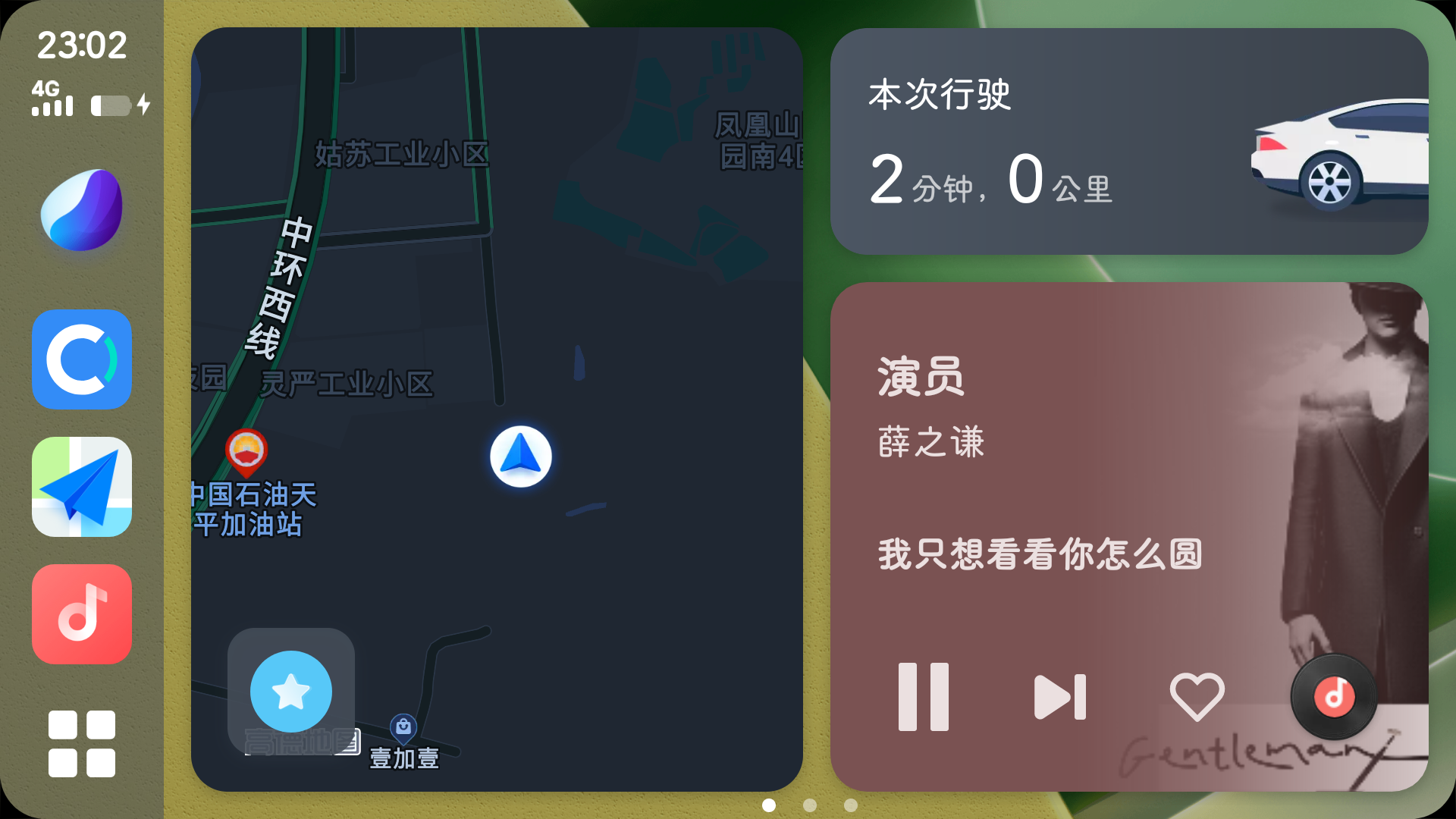
Task: Tap the star favorites button on map
Action: pyautogui.click(x=291, y=692)
